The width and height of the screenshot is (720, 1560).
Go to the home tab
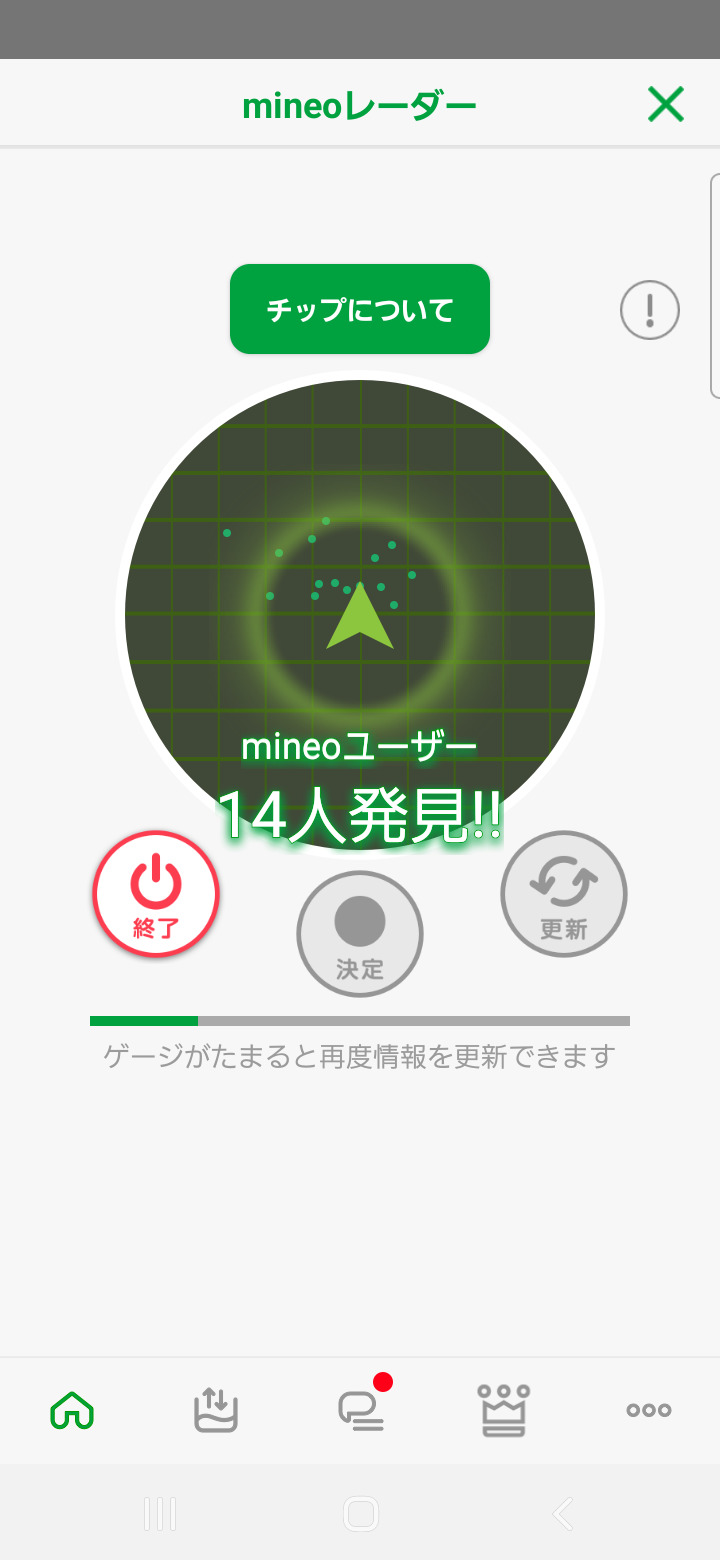pos(72,1410)
